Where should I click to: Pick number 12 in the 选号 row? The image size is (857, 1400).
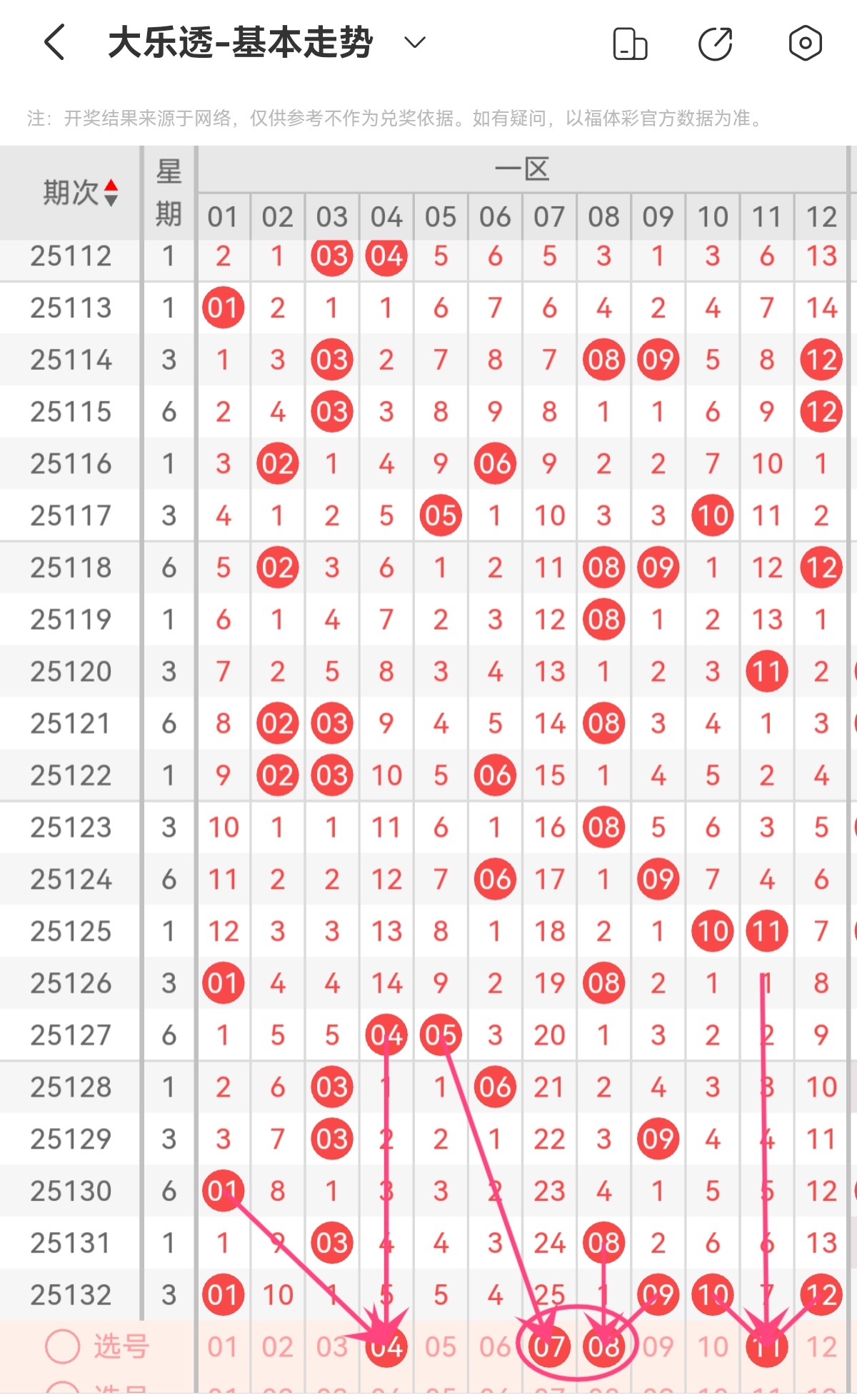(821, 1347)
